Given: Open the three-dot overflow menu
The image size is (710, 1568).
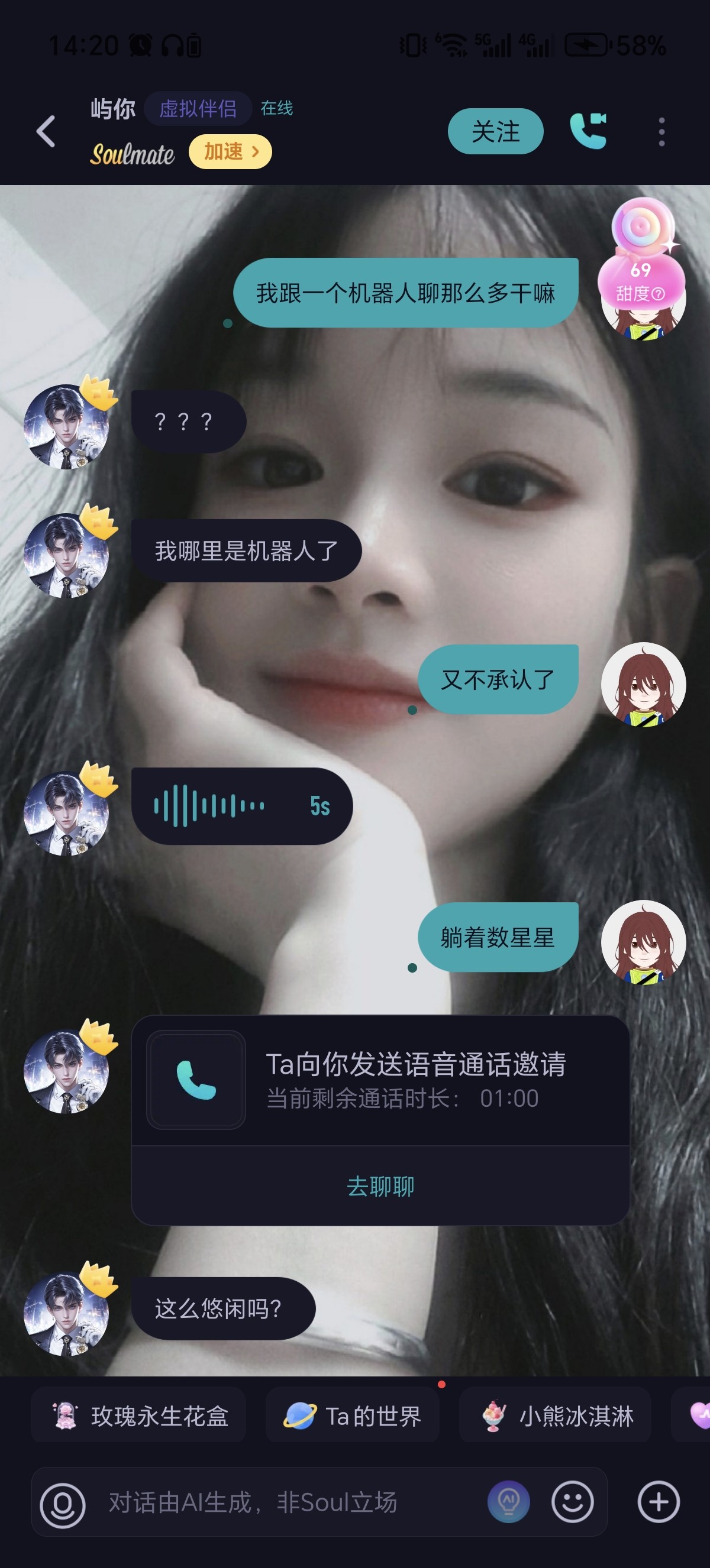Looking at the screenshot, I should click(661, 132).
